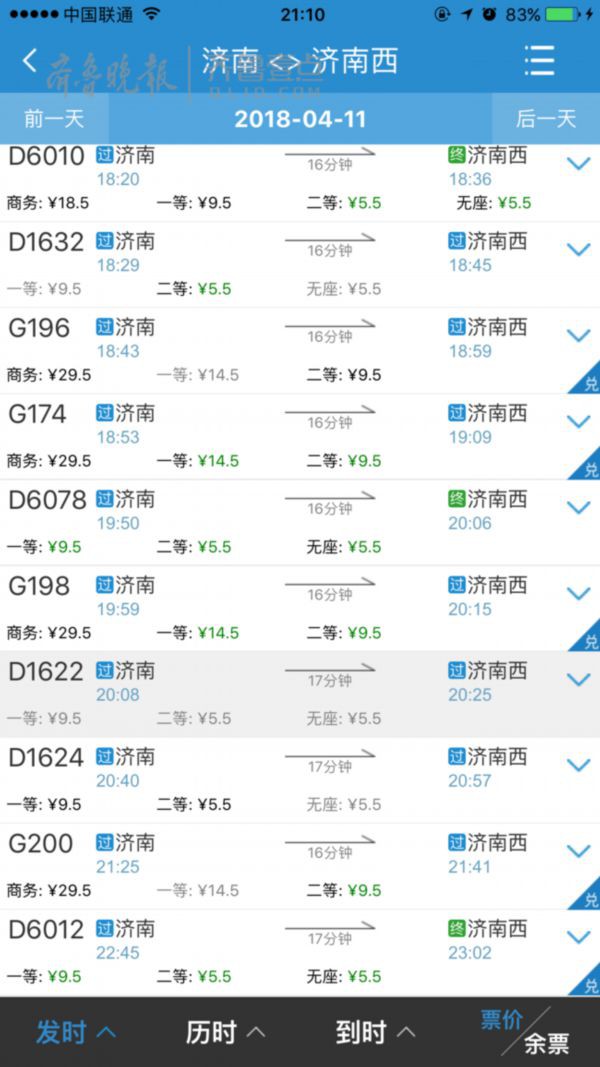Toggle between 票价 and 余票 view
Viewport: 600px width, 1067px height.
tap(525, 1032)
